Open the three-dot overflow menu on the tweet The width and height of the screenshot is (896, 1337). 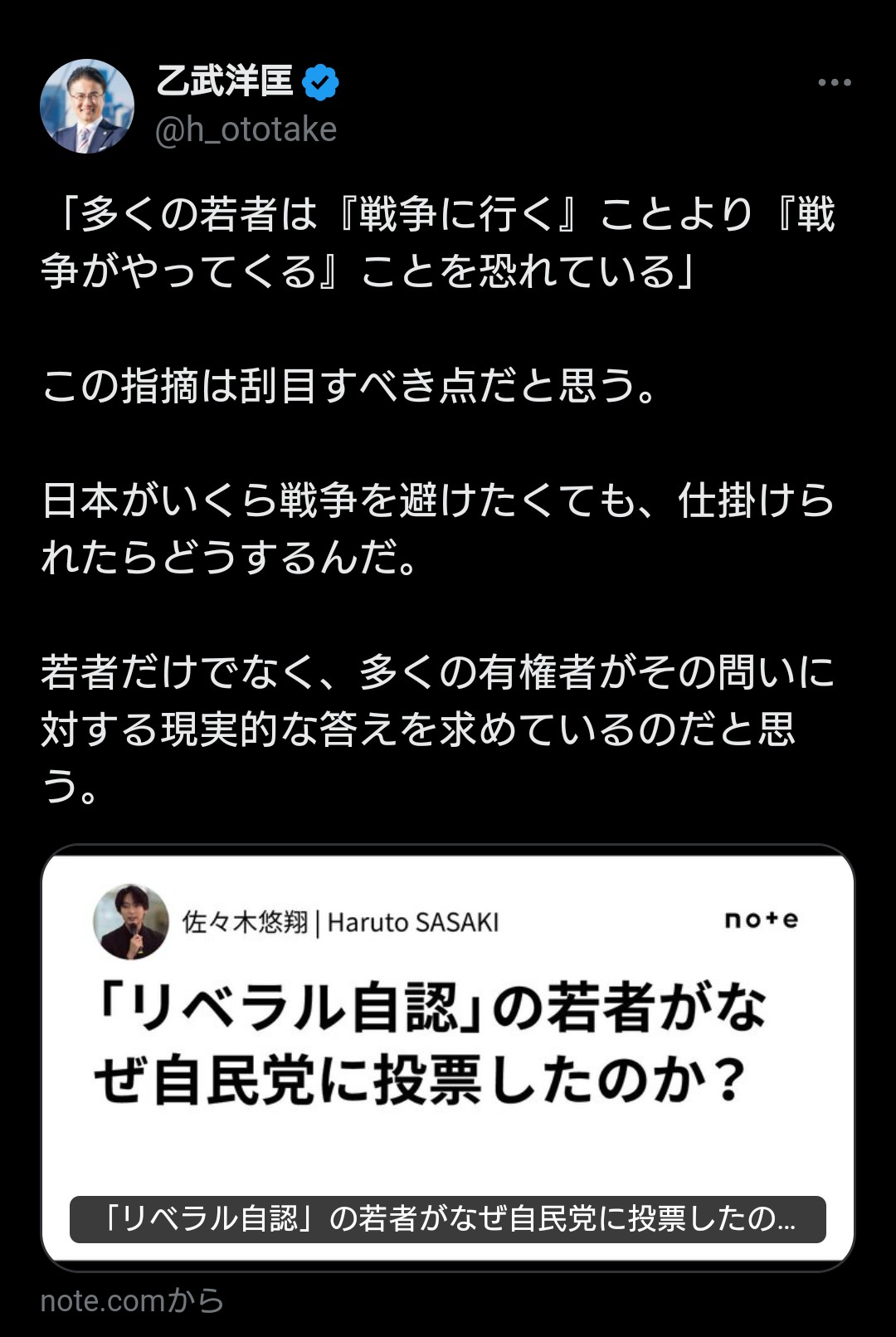(834, 82)
